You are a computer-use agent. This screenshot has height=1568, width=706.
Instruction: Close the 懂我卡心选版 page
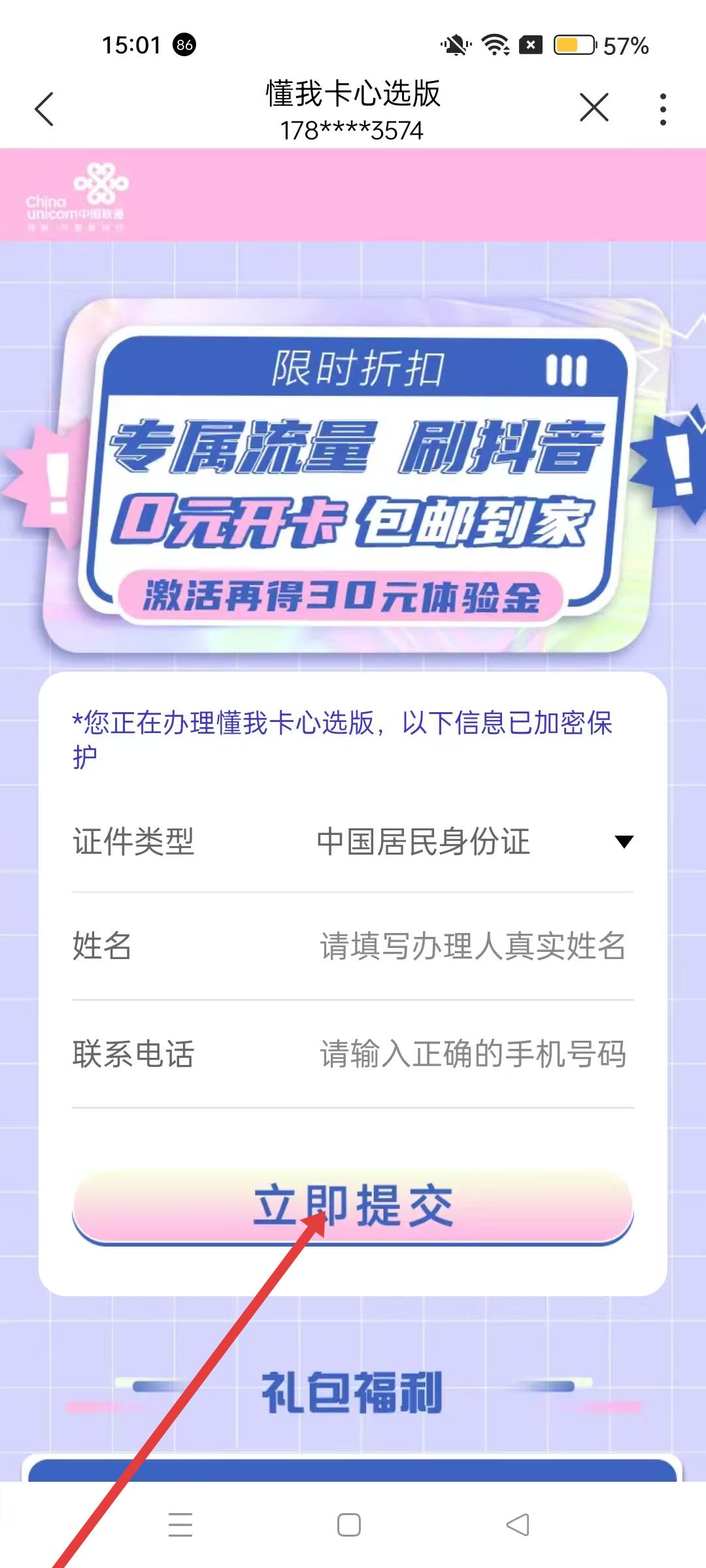tap(594, 108)
